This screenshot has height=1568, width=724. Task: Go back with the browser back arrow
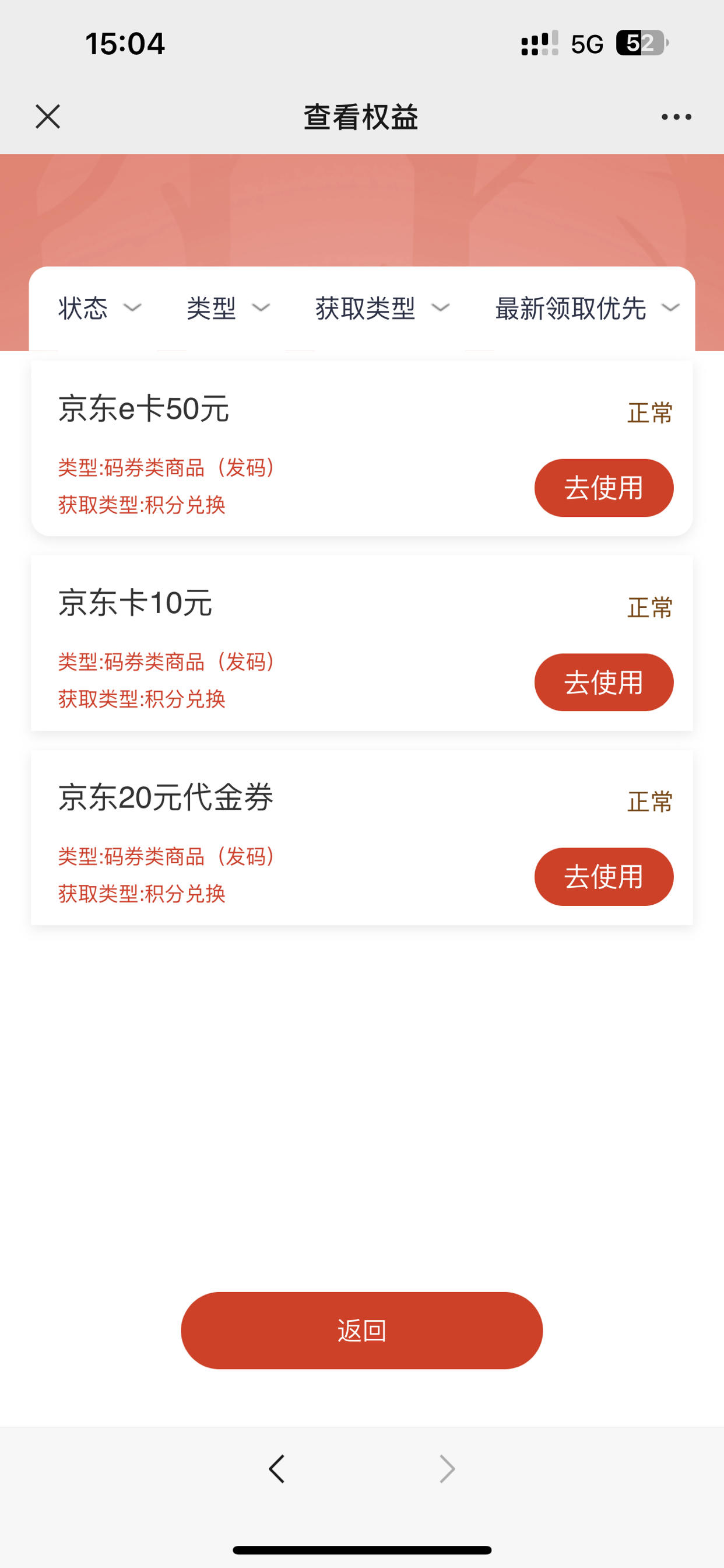click(277, 1469)
